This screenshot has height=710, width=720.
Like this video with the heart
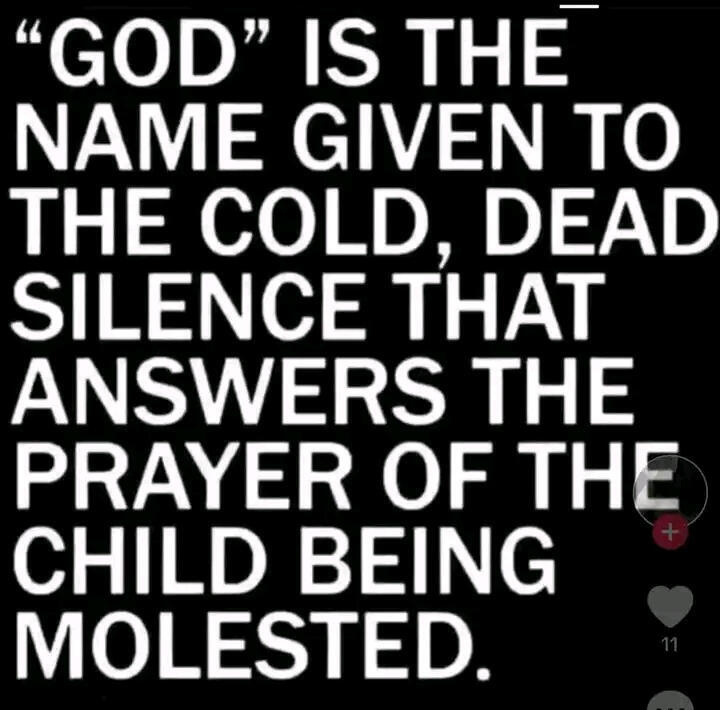click(670, 606)
